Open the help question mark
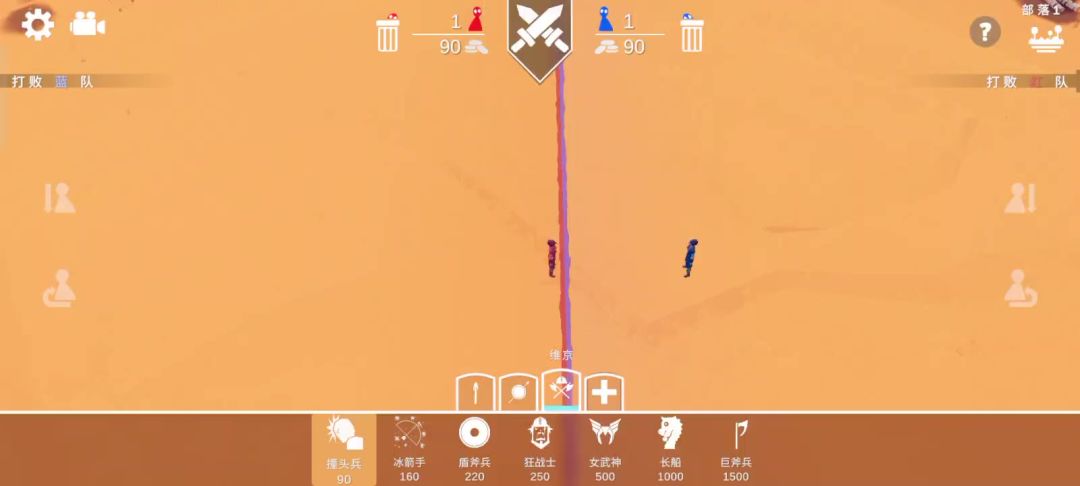Image resolution: width=1080 pixels, height=486 pixels. (985, 32)
